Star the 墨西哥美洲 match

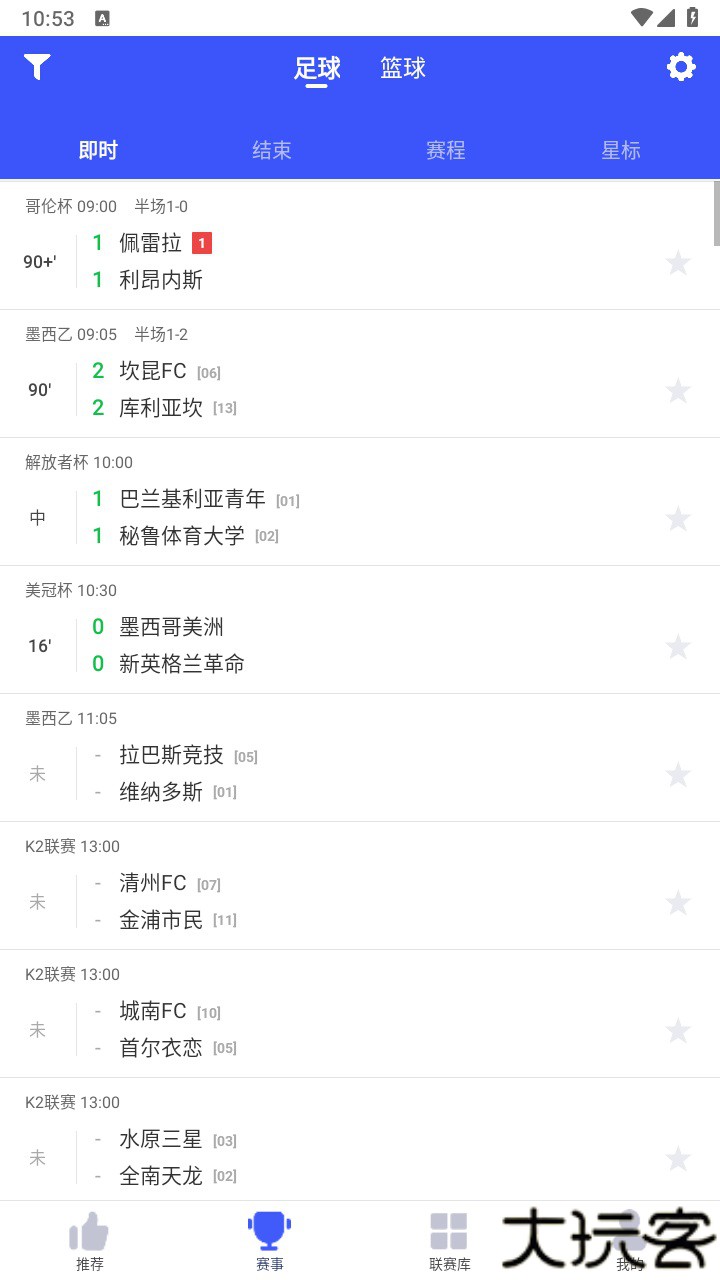tap(678, 646)
